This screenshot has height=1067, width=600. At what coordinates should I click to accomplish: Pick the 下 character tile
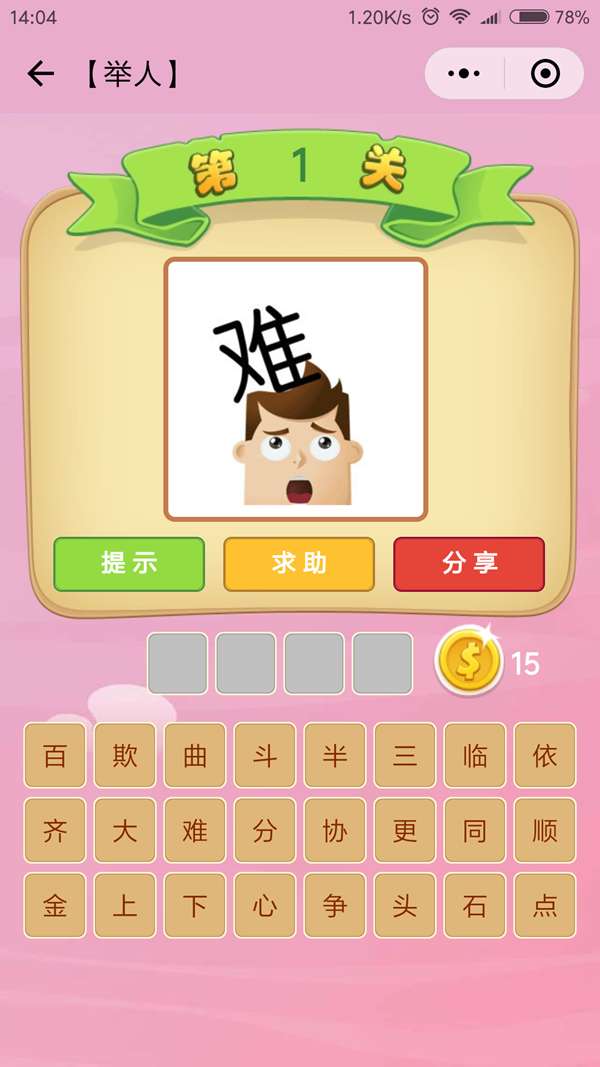[x=195, y=905]
